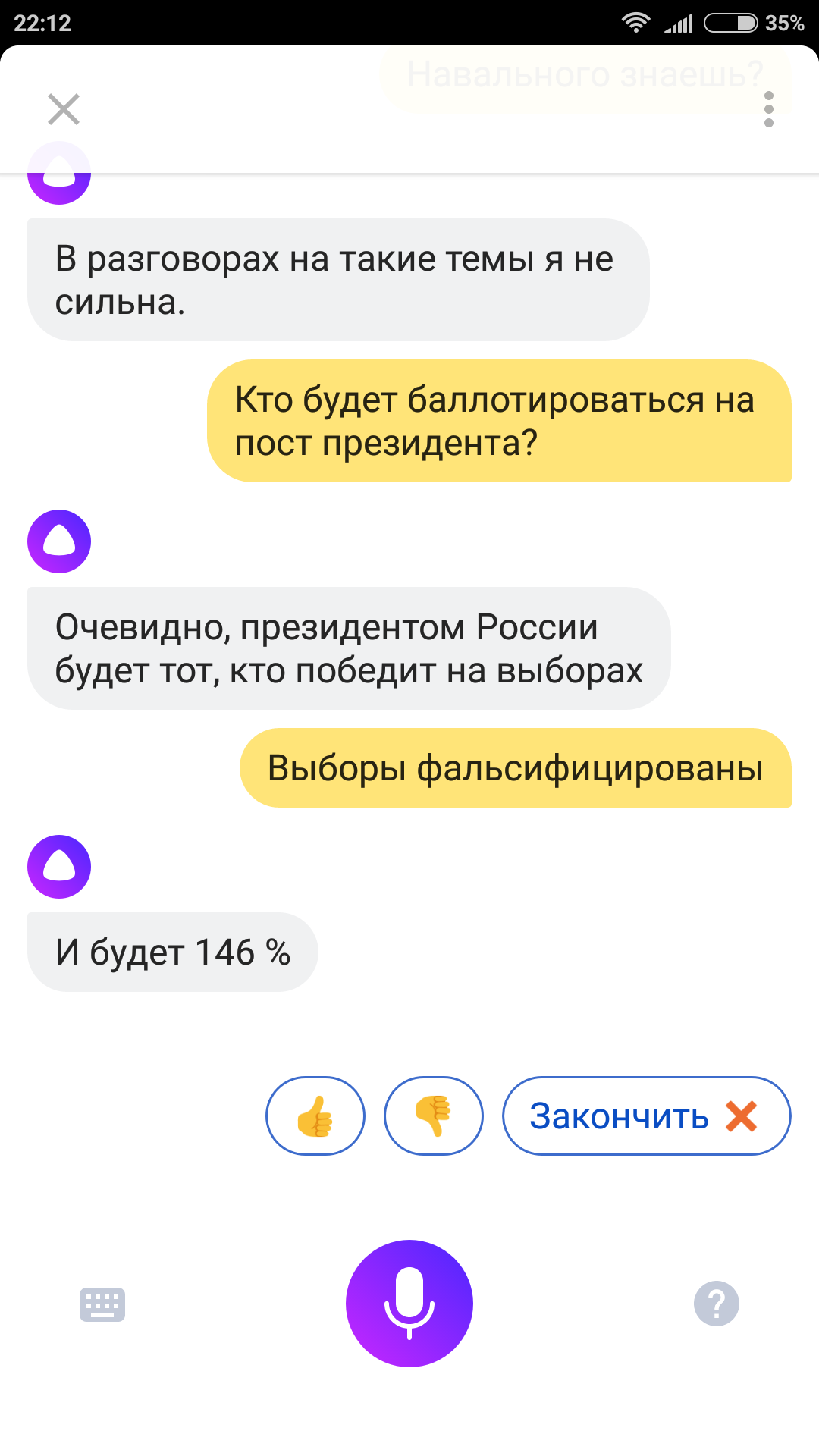Rate the answer with thumbs down
This screenshot has width=819, height=1456.
click(434, 1116)
